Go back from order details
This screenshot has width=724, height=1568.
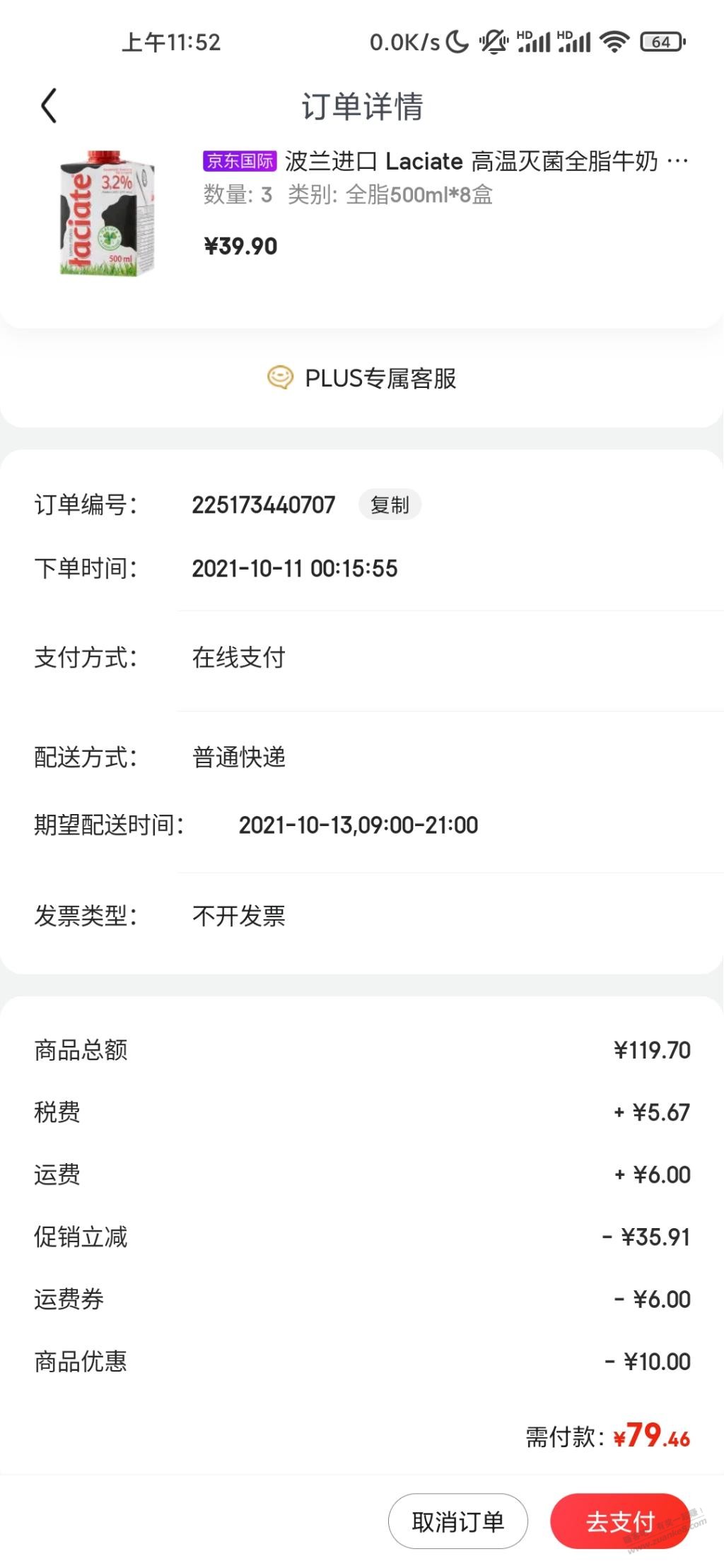pos(48,106)
